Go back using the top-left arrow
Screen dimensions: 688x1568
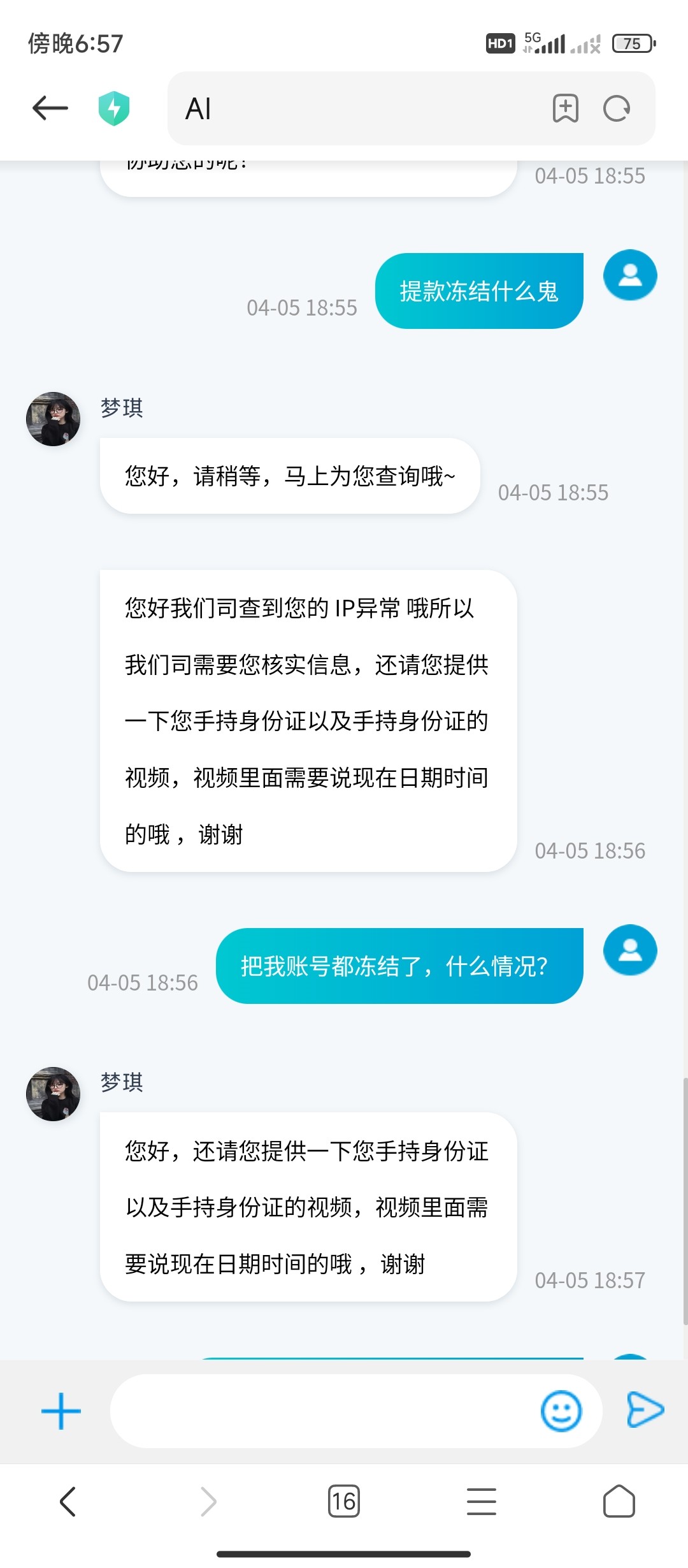pyautogui.click(x=50, y=108)
